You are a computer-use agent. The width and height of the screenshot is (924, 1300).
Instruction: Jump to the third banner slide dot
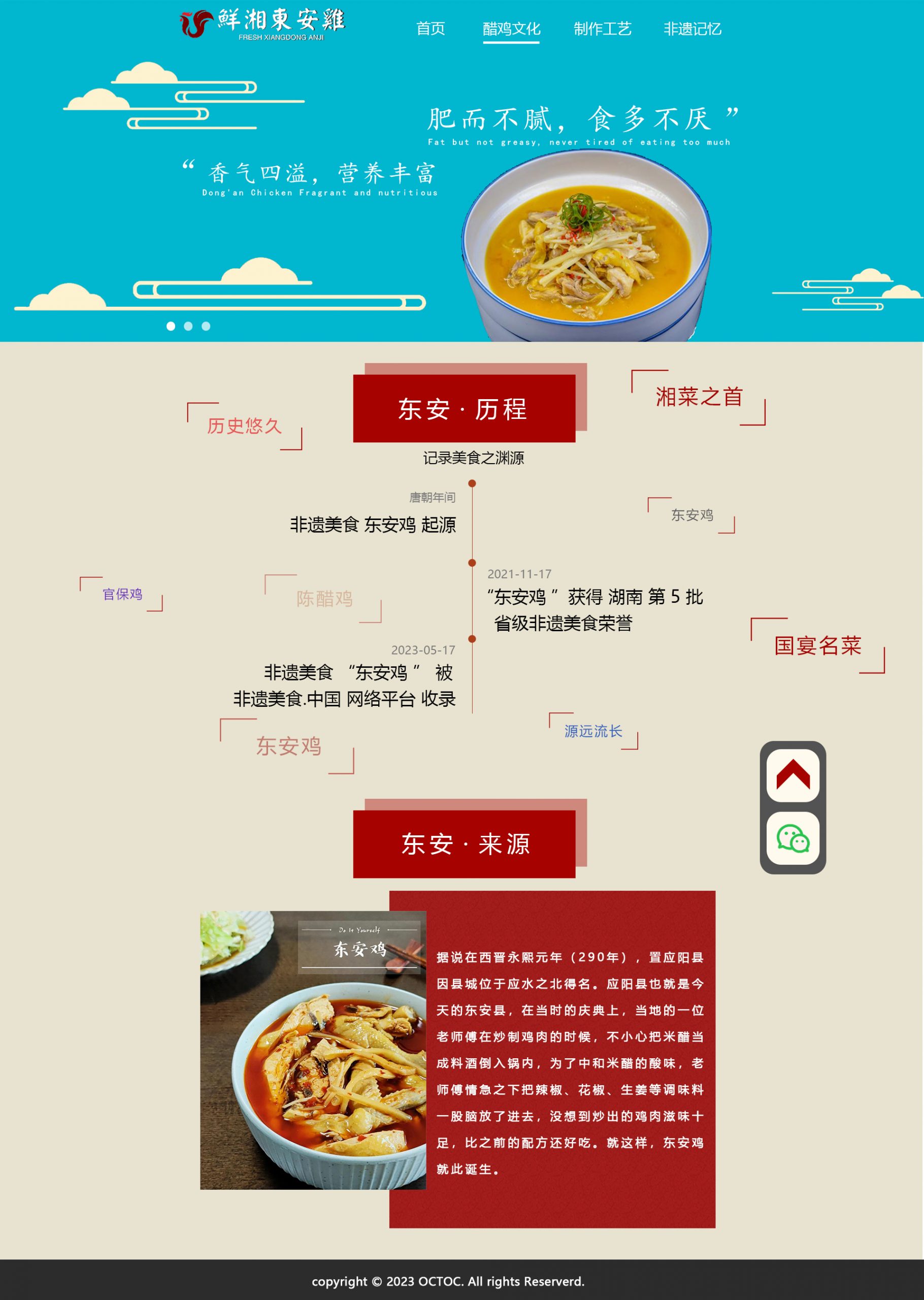[x=206, y=326]
